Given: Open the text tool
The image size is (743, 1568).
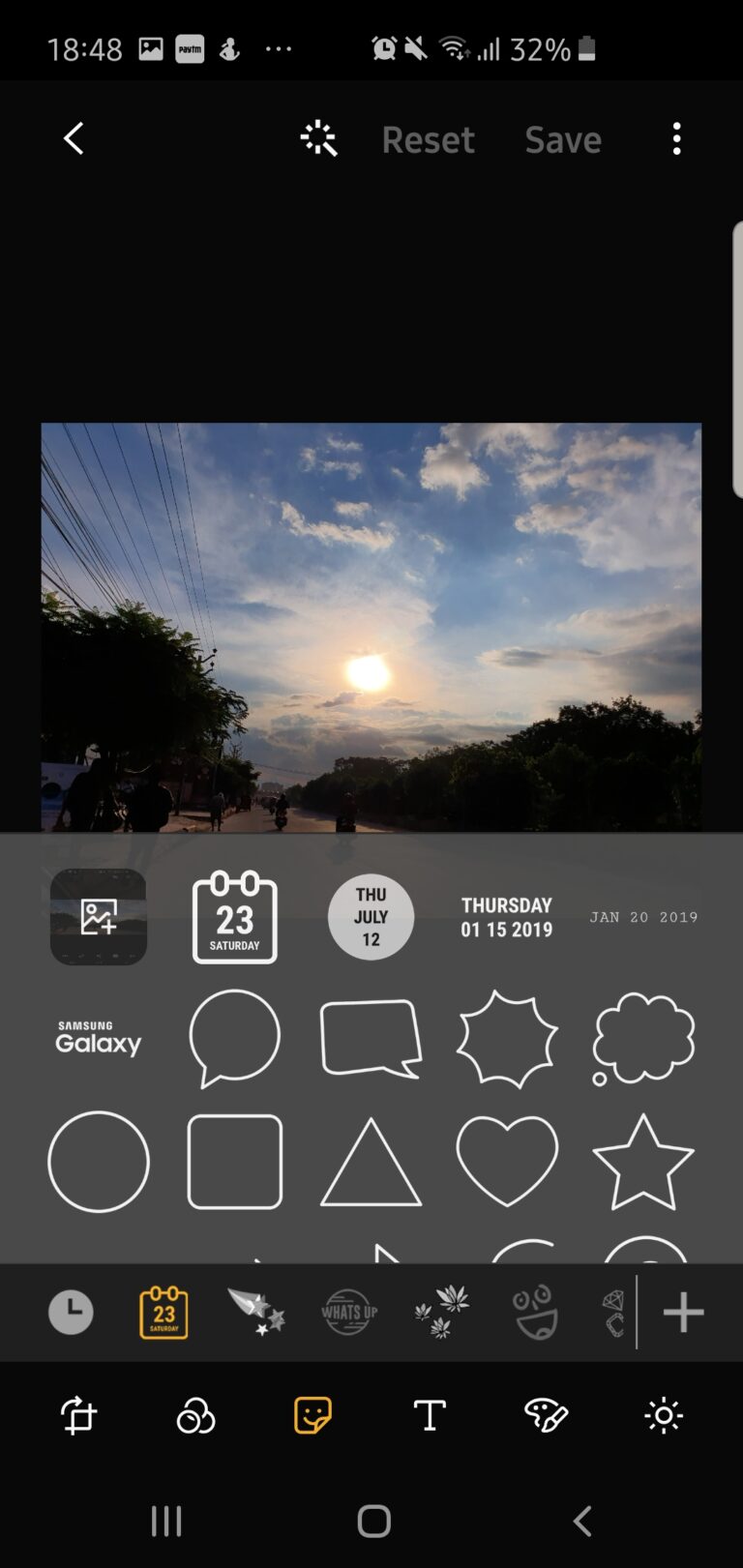Looking at the screenshot, I should 430,1415.
